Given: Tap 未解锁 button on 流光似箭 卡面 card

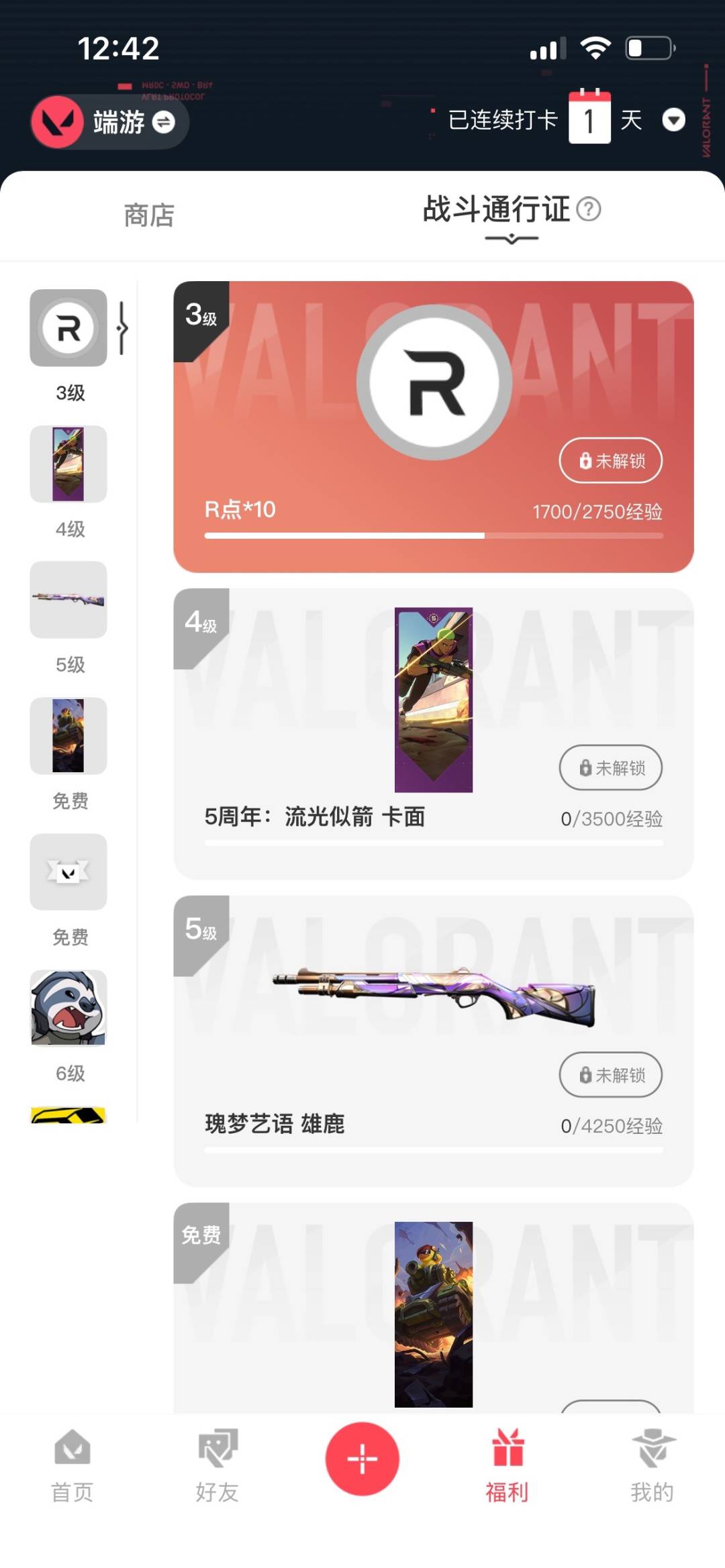Looking at the screenshot, I should [611, 768].
